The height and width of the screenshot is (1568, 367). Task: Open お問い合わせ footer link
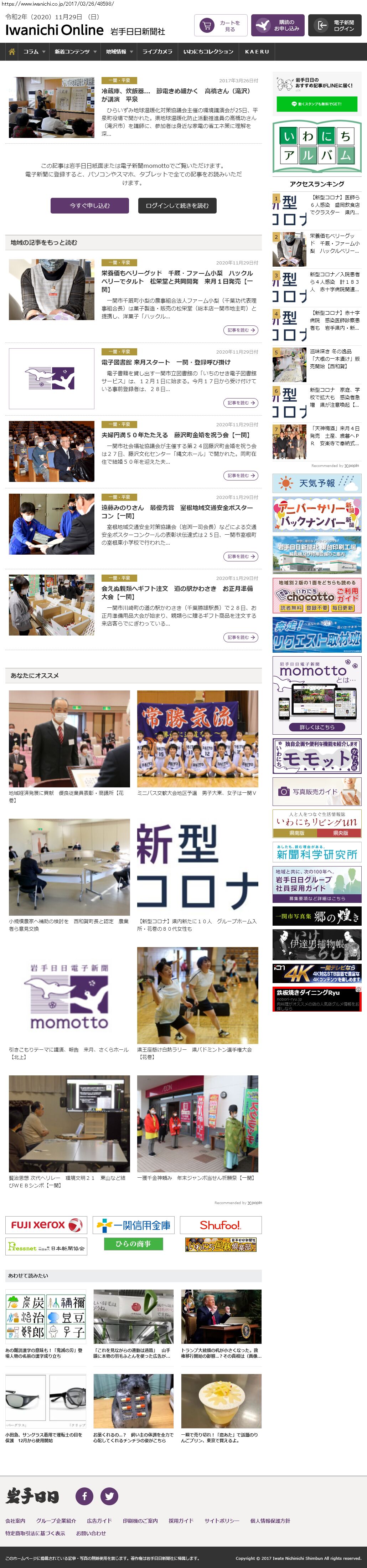(x=91, y=1533)
